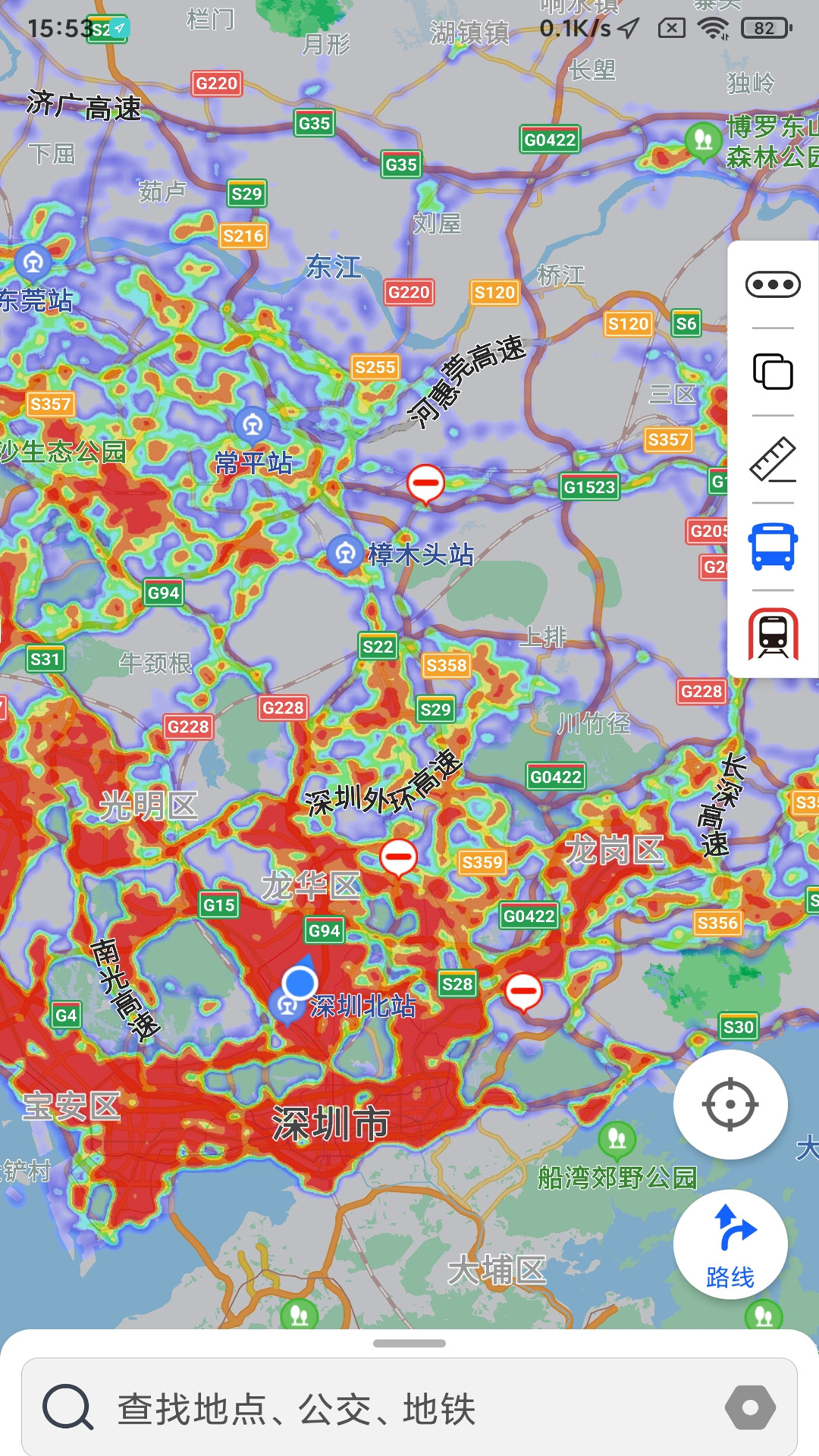The image size is (819, 1456).
Task: Select the 樟木头站 station marker
Action: 345,554
